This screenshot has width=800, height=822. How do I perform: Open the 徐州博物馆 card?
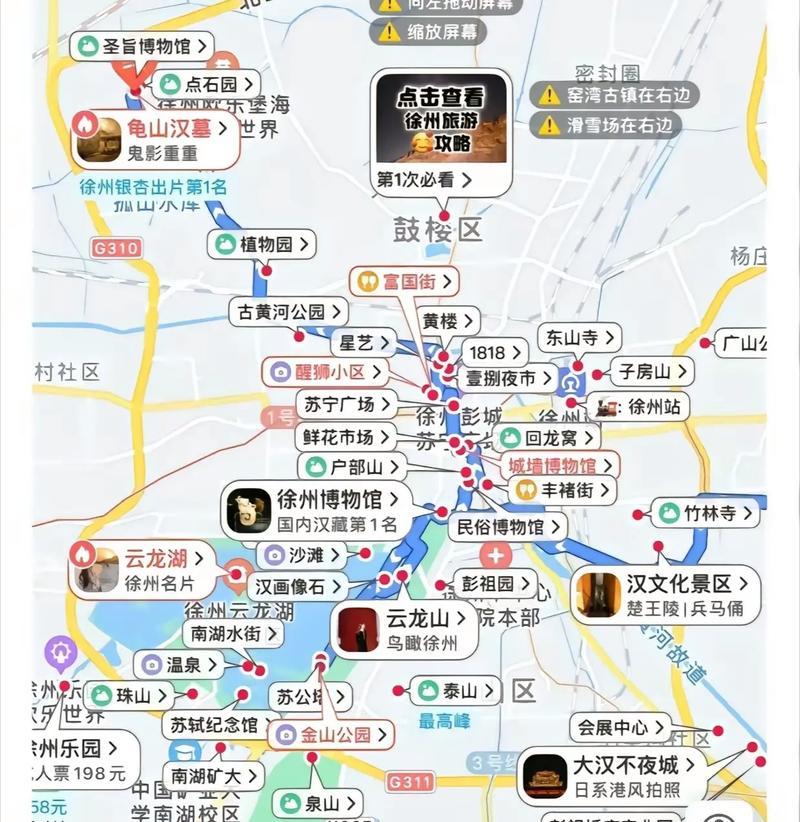click(x=318, y=509)
